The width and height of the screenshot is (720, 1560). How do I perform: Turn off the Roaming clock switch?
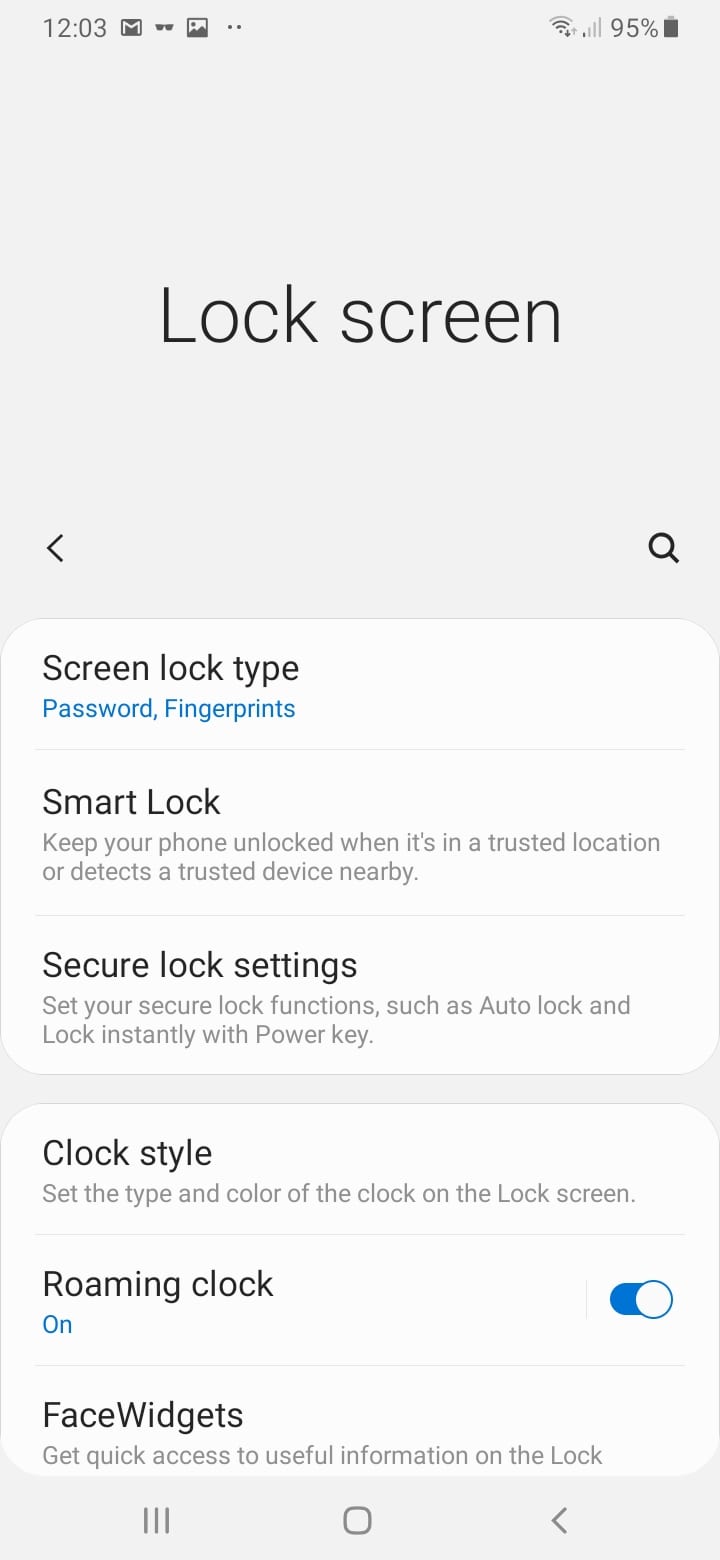pyautogui.click(x=641, y=1300)
